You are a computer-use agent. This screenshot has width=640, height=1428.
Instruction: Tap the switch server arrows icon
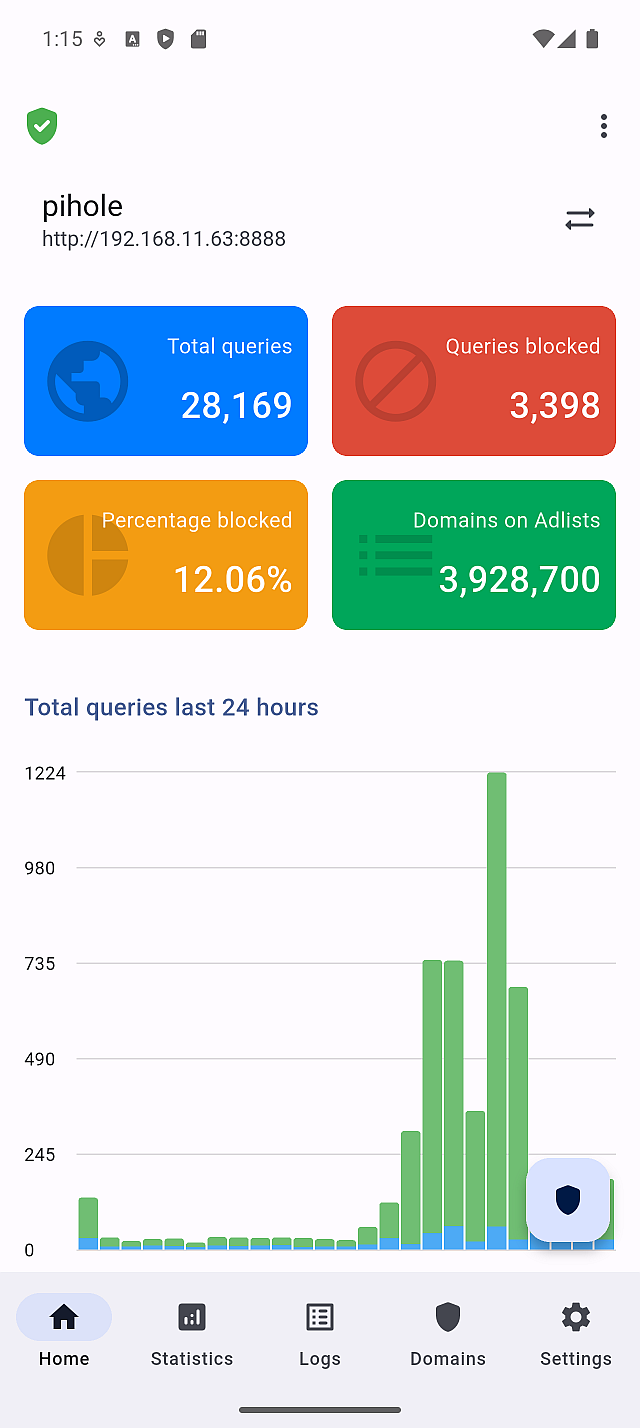pyautogui.click(x=580, y=219)
